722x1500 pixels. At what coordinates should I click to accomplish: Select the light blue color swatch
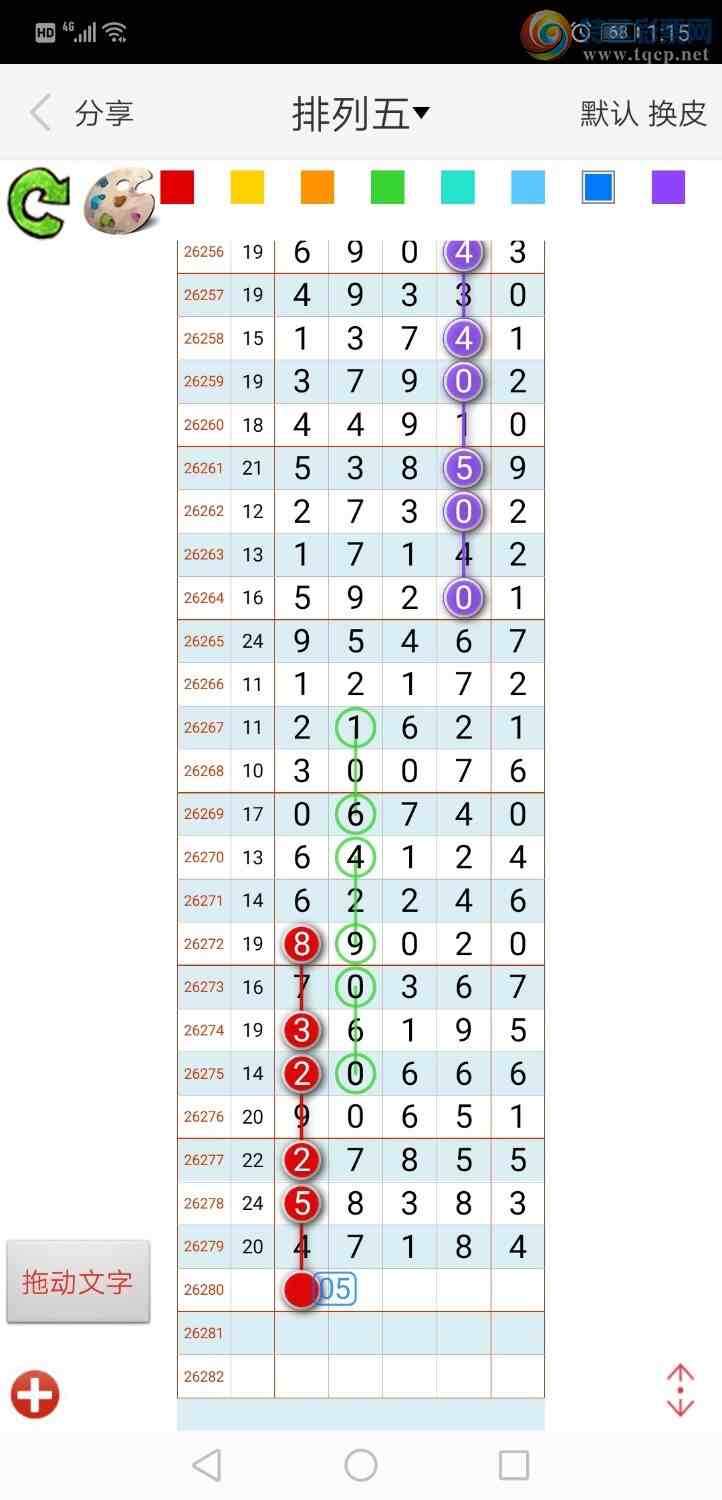[x=528, y=187]
